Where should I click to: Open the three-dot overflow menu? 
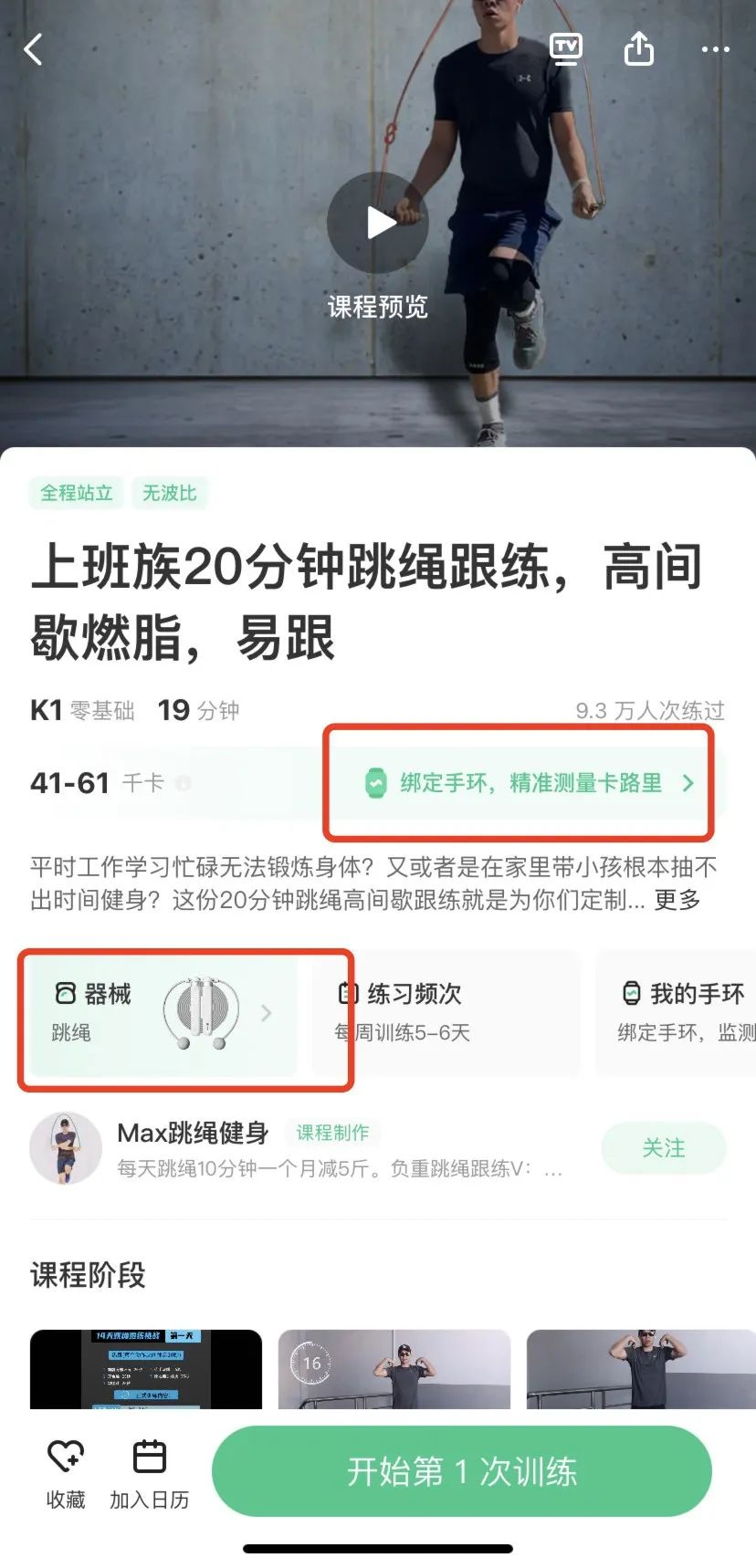coord(715,49)
